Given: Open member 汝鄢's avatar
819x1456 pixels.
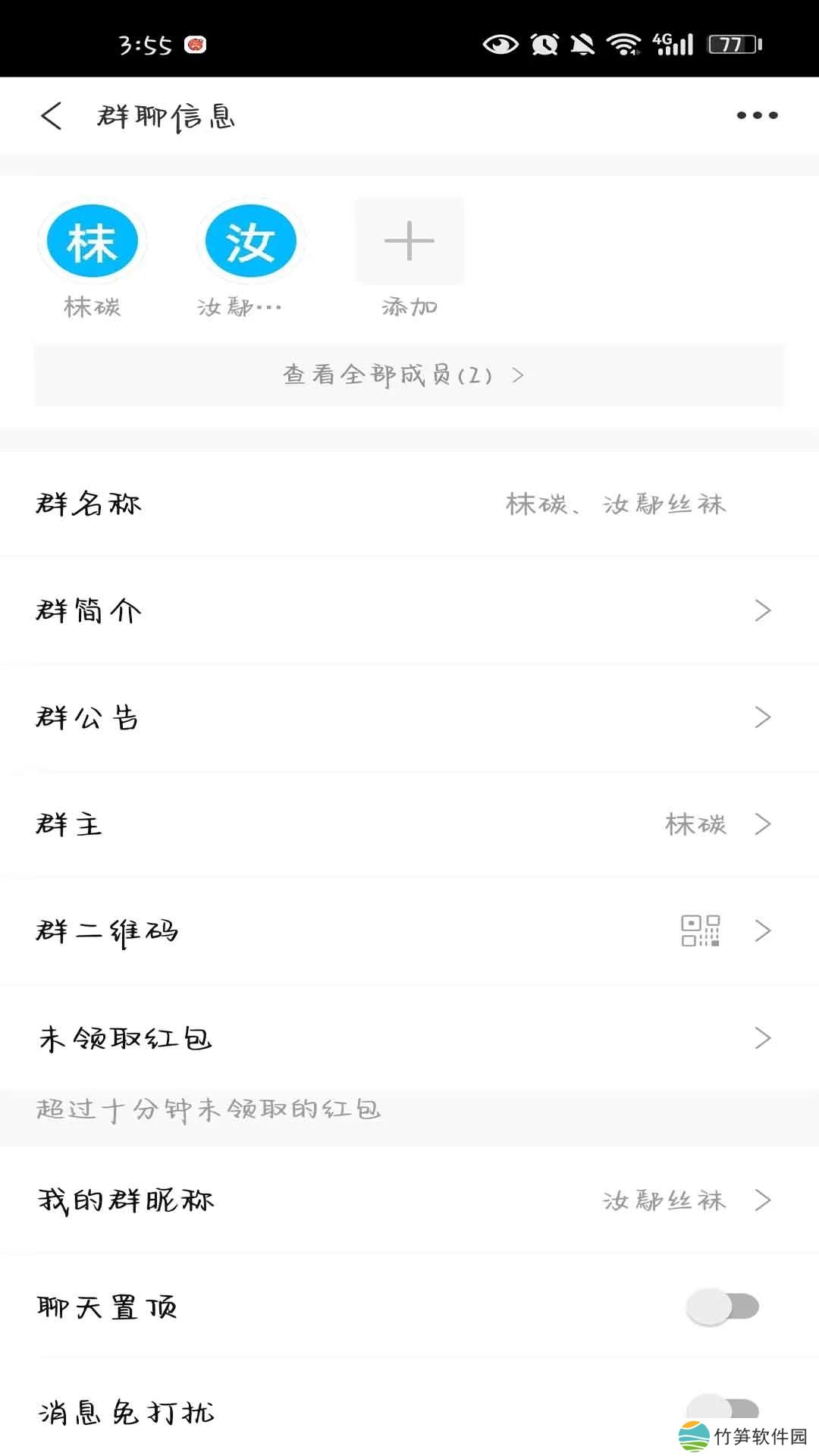Looking at the screenshot, I should point(250,242).
